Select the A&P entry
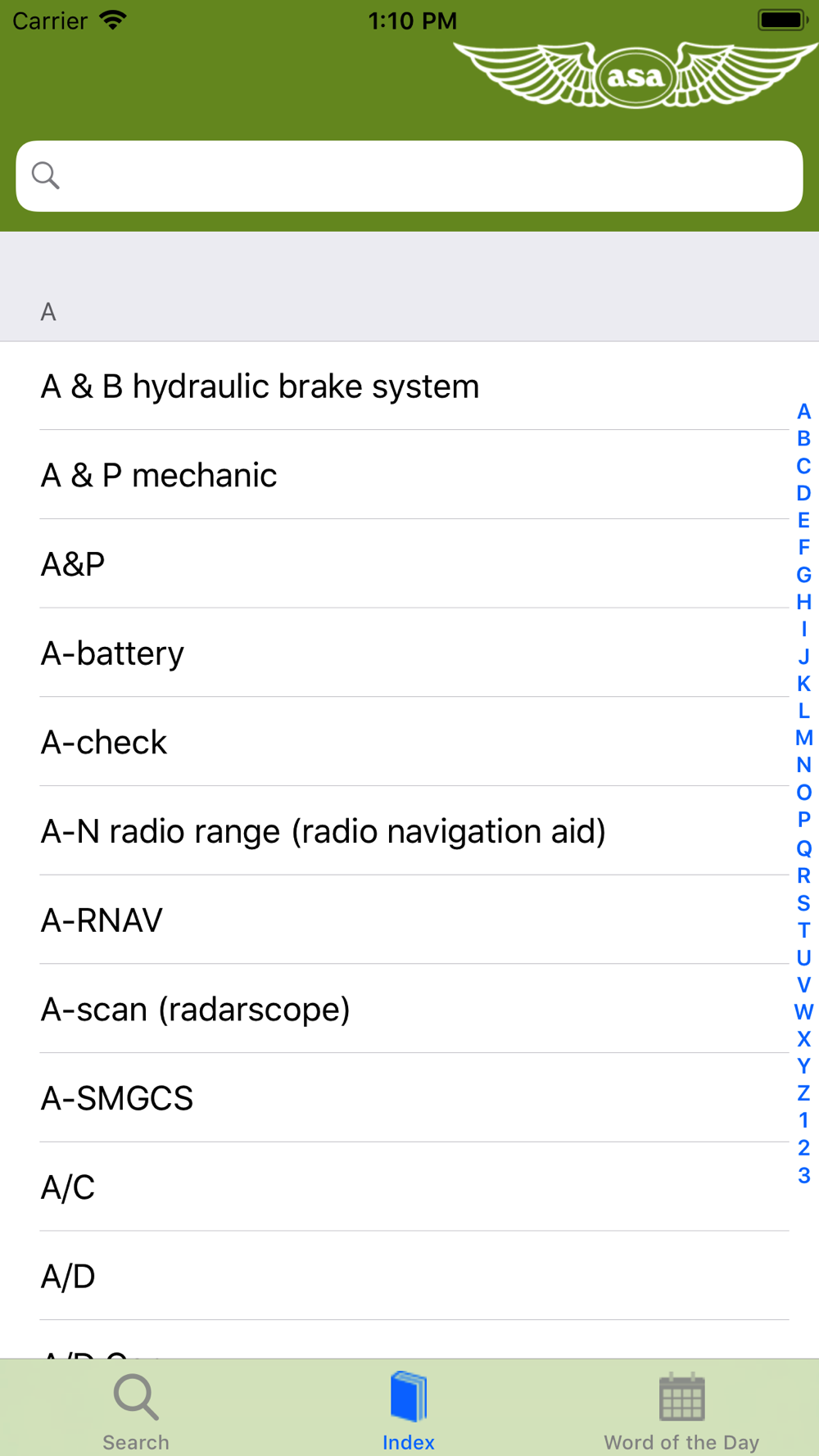This screenshot has width=819, height=1456. (409, 563)
